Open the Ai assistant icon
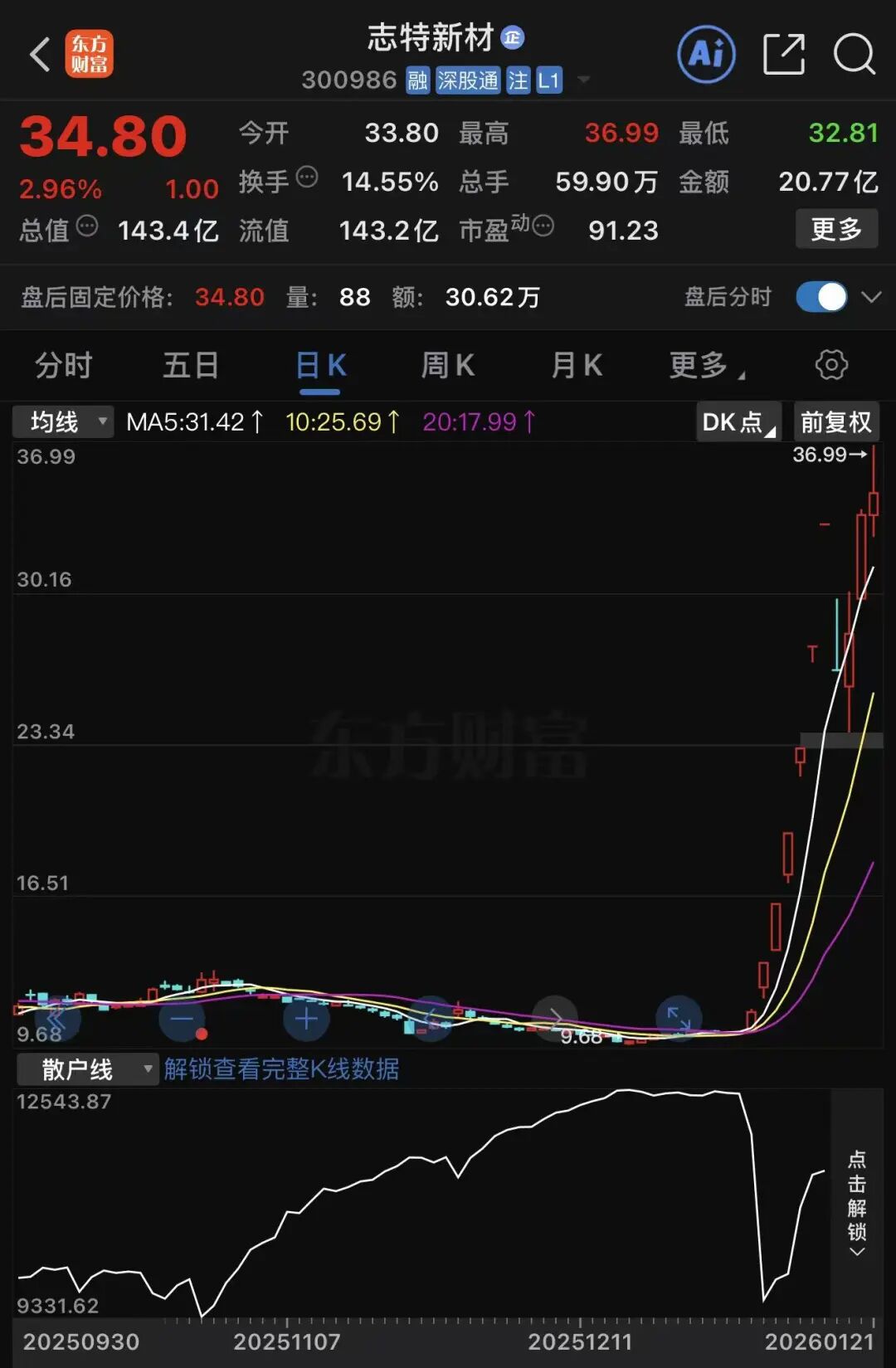Viewport: 896px width, 1368px height. click(706, 55)
